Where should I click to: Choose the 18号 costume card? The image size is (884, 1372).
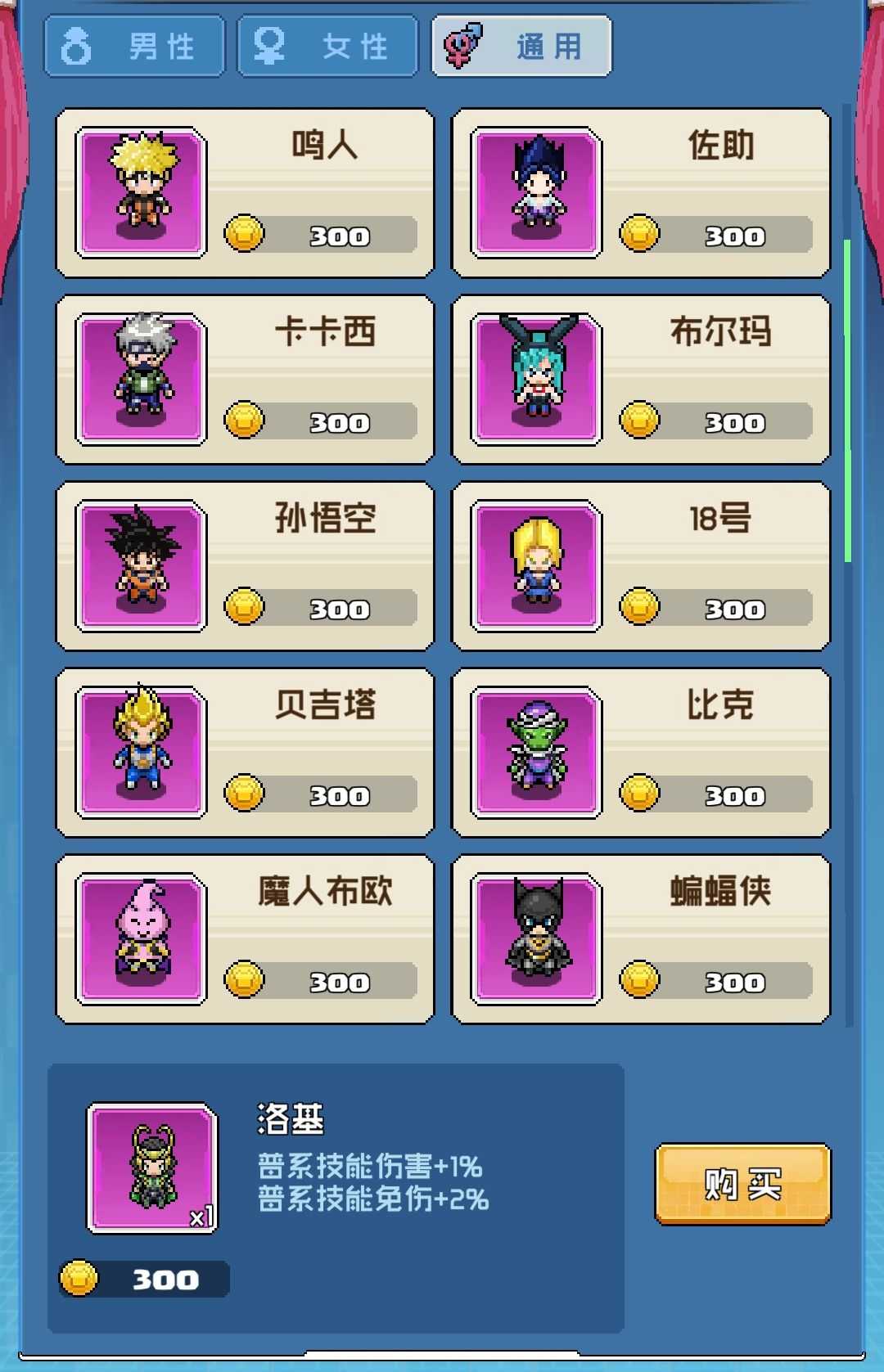tap(641, 566)
